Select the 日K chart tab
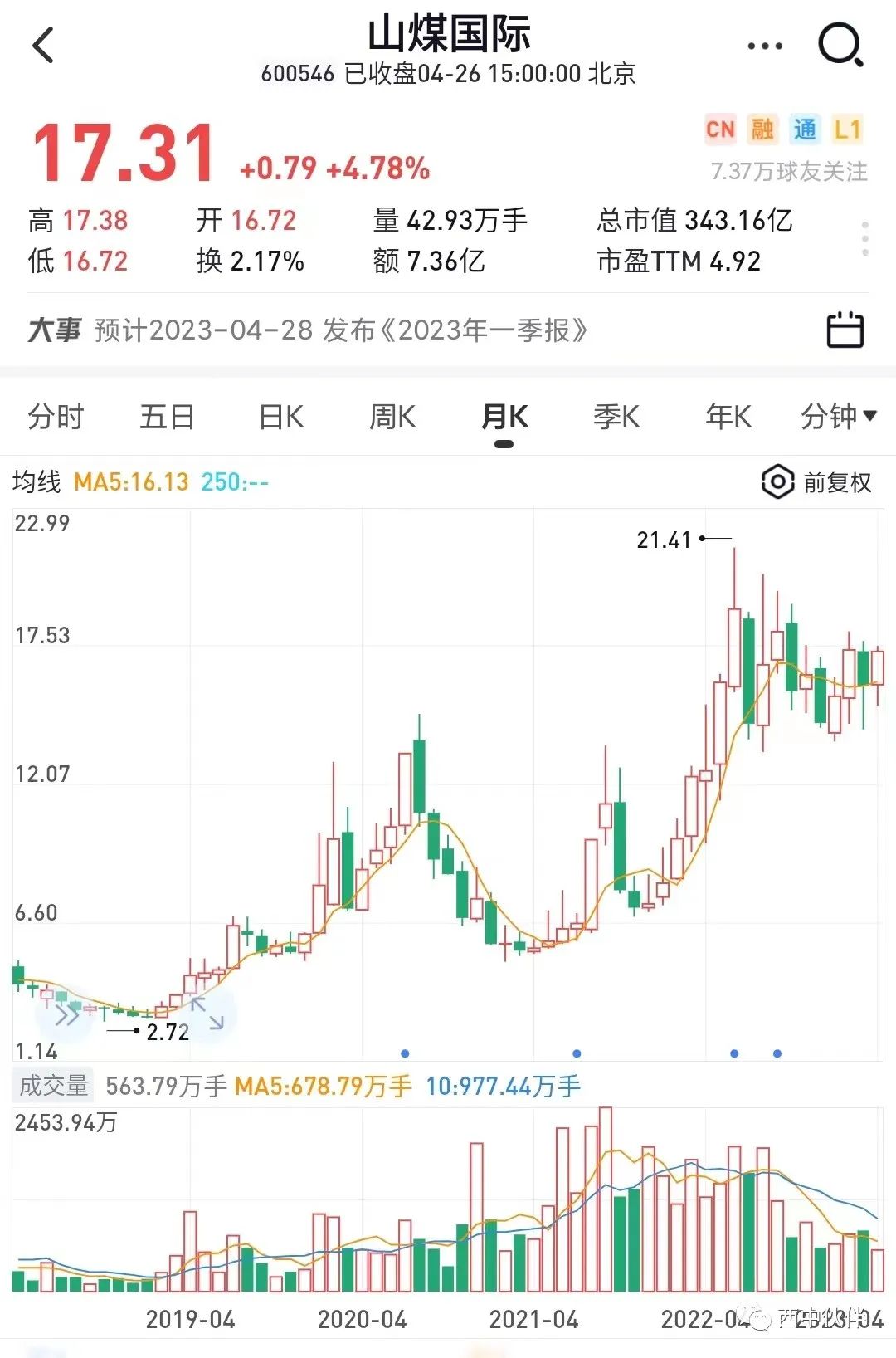The image size is (896, 1358). (280, 417)
